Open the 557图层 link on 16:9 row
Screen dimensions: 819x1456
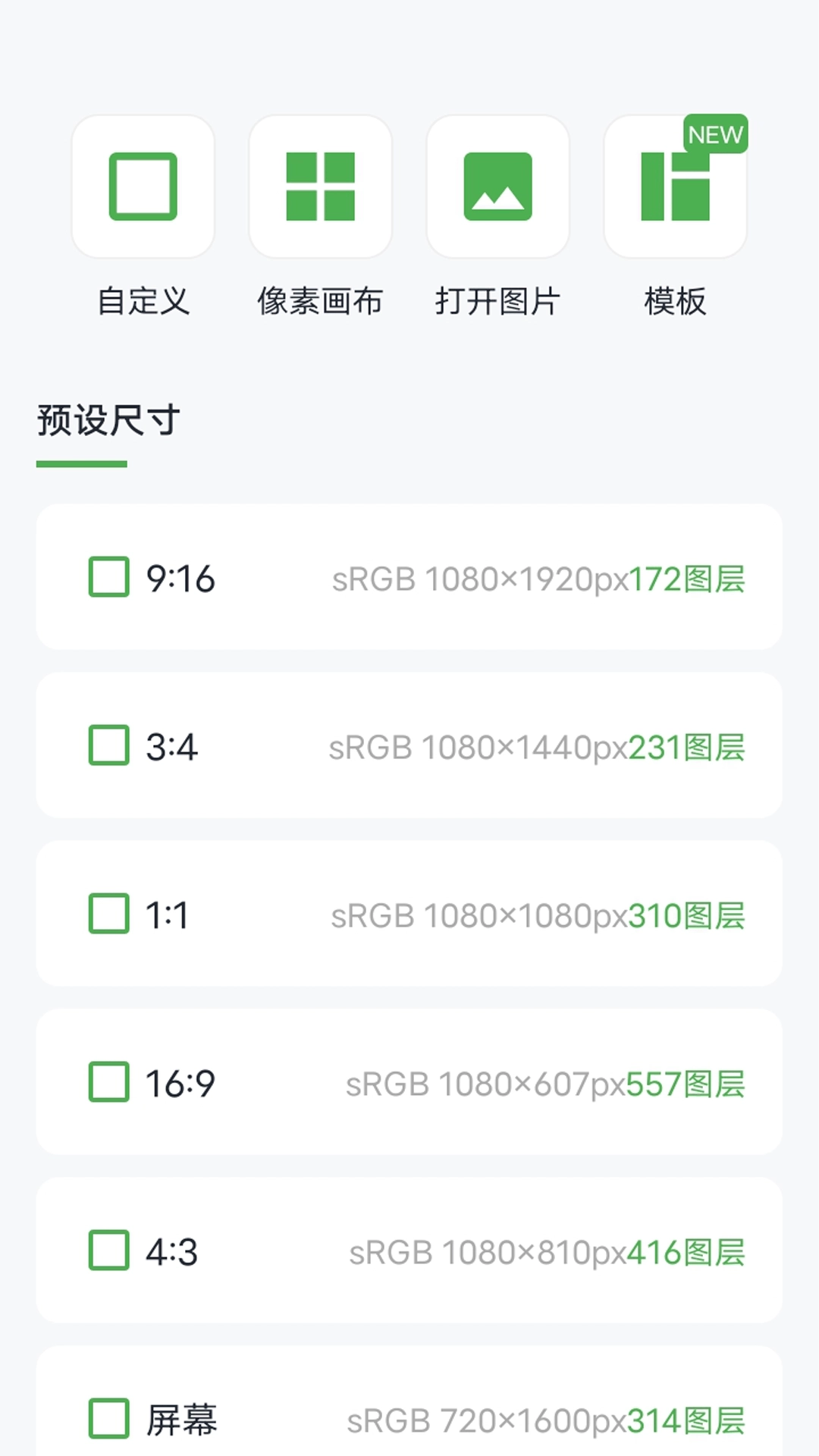click(687, 1084)
